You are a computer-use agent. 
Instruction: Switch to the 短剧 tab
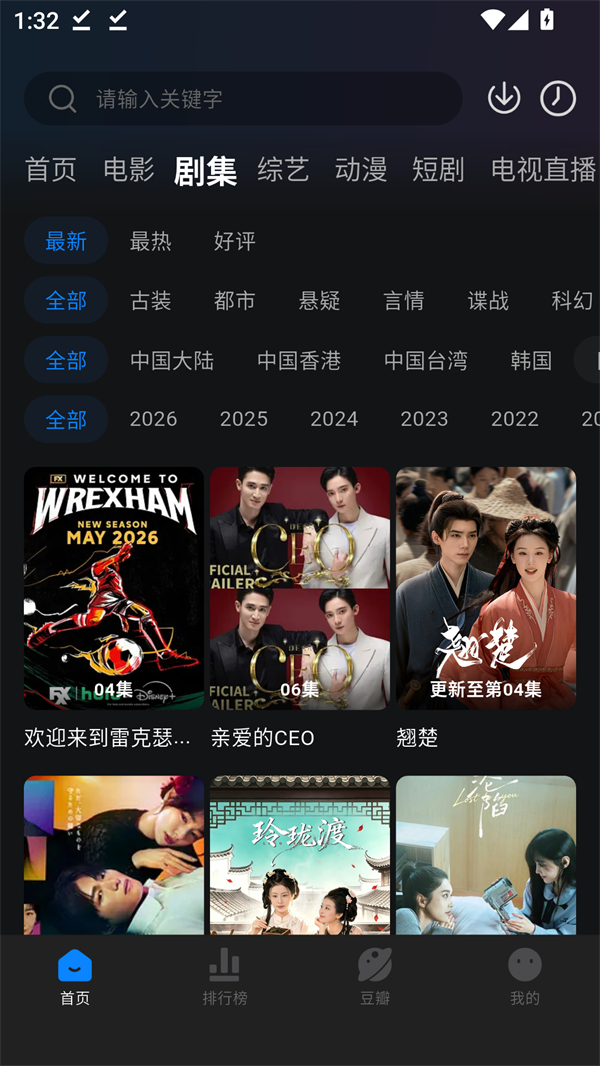pyautogui.click(x=438, y=169)
